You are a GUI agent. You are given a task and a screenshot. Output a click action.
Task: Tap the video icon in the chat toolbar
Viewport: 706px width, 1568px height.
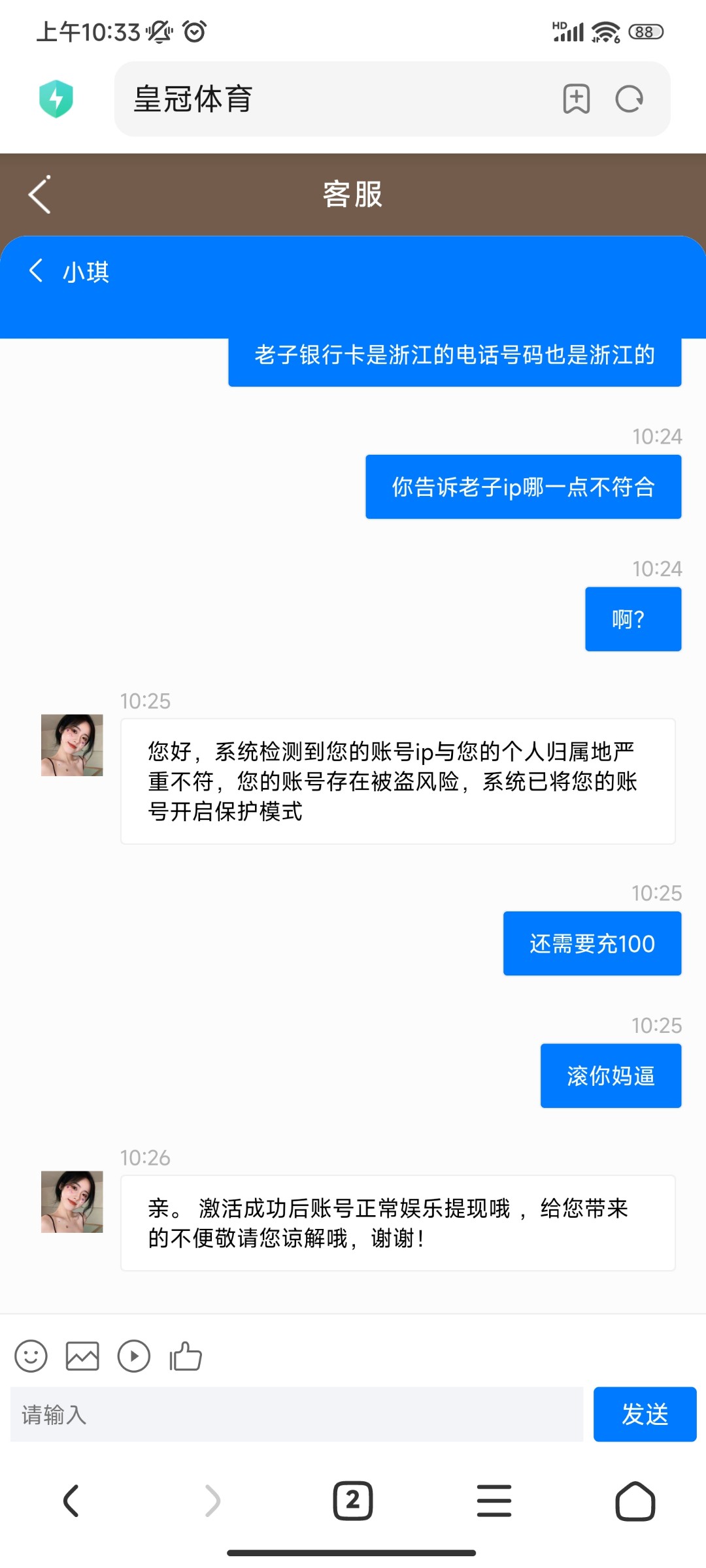(x=133, y=1356)
